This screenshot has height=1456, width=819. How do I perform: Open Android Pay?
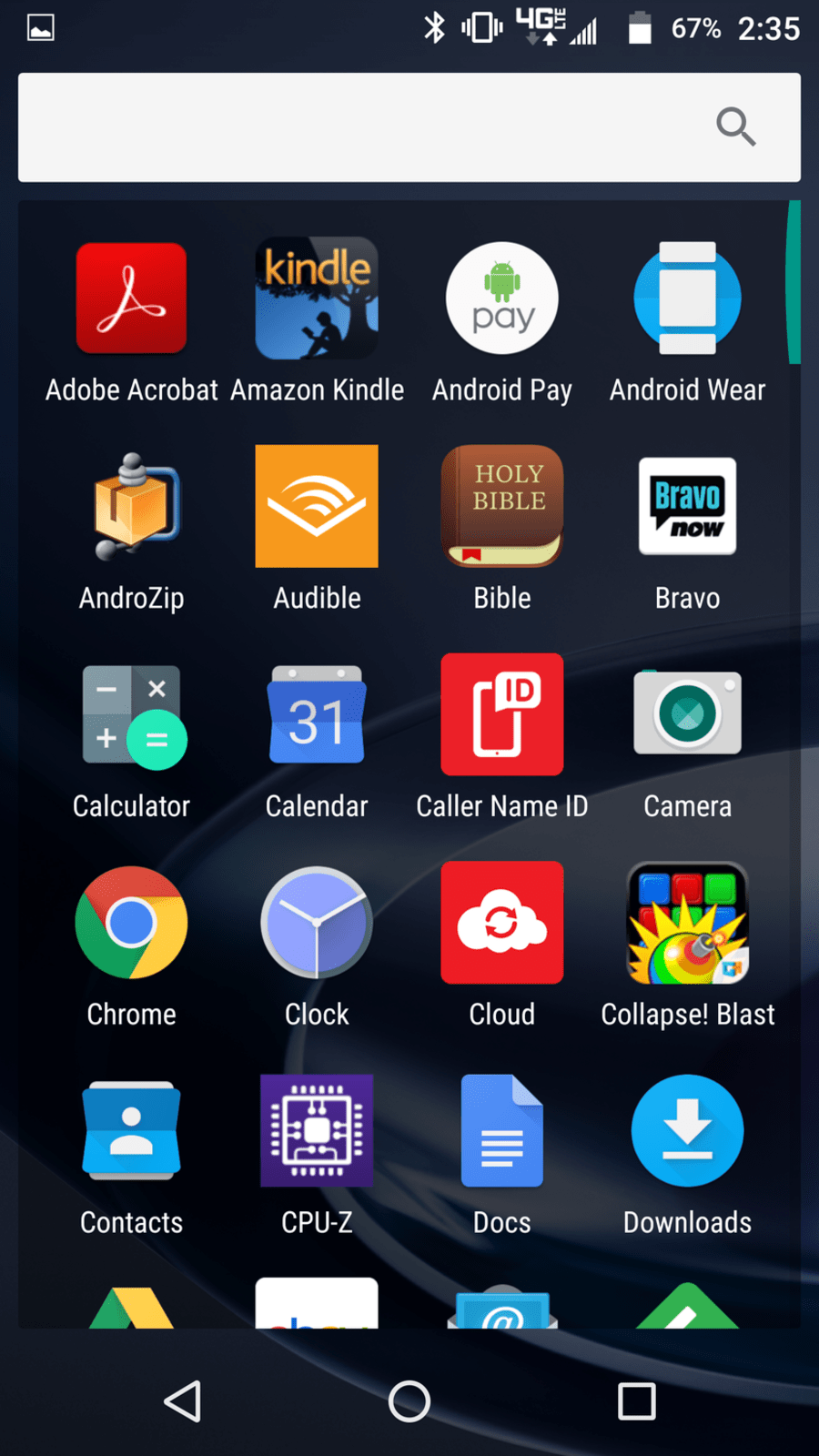point(502,298)
